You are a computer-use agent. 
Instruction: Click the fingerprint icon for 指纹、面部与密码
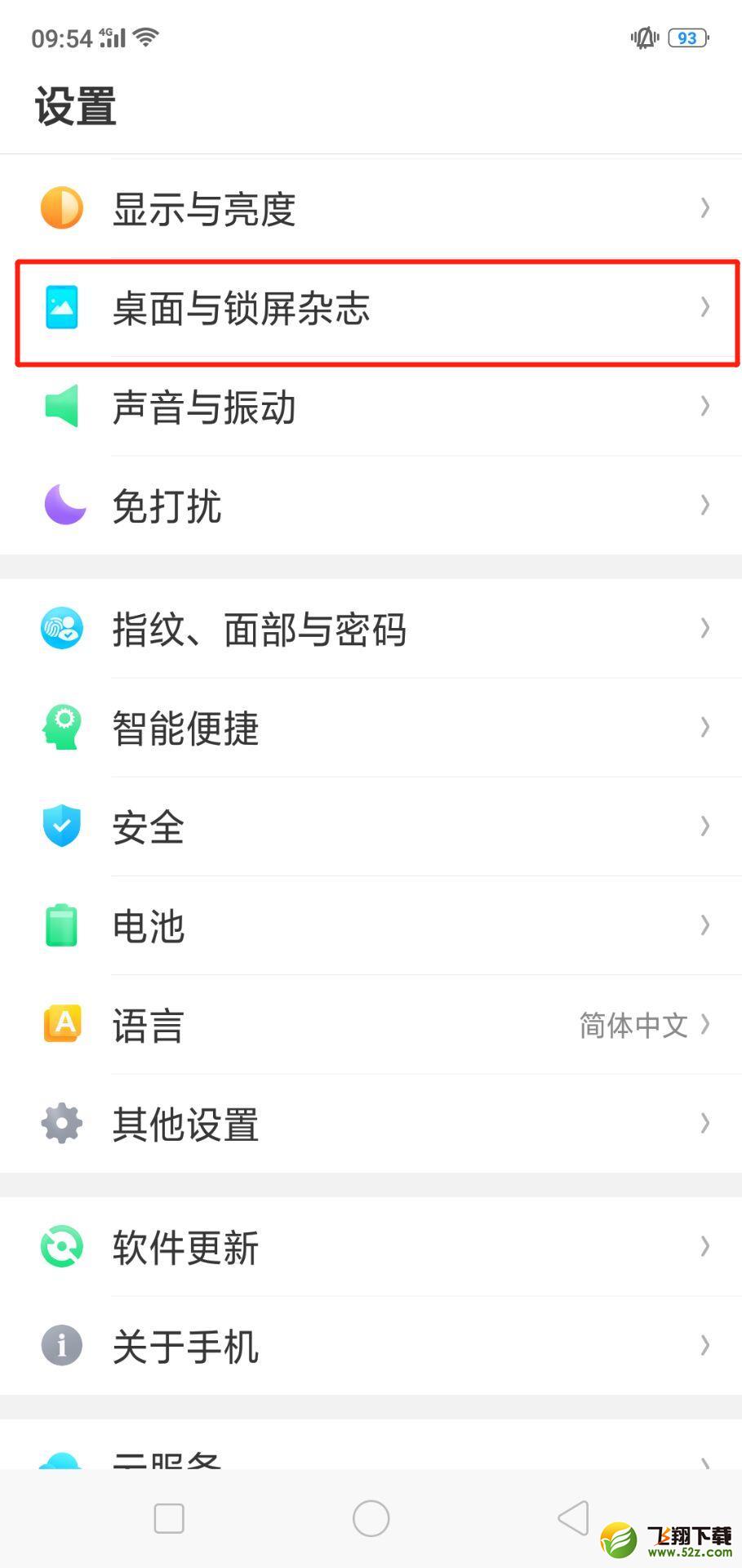(61, 628)
